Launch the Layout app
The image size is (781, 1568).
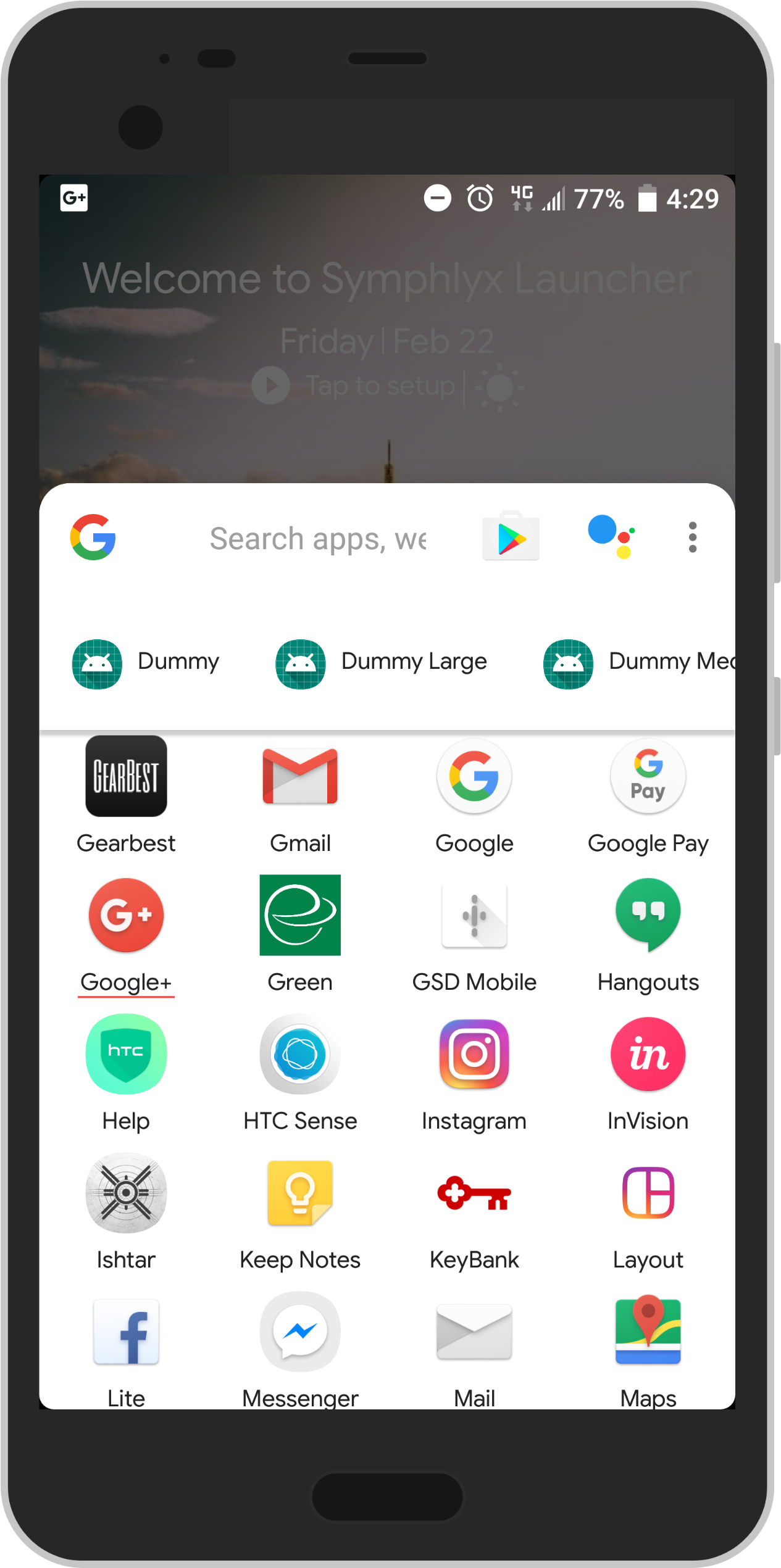click(x=648, y=1193)
